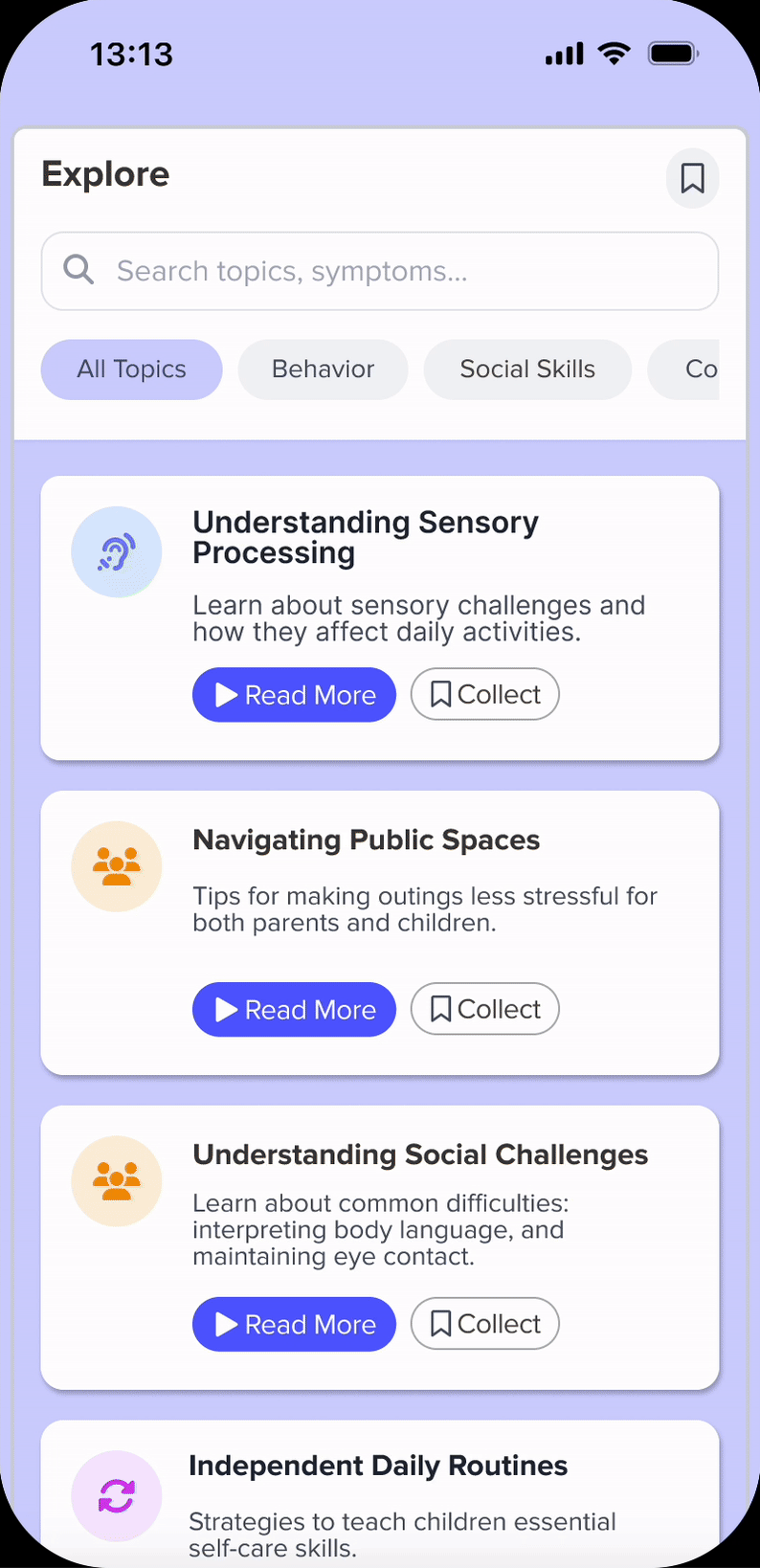Read more about Navigating Public Spaces
Screen dimensions: 760x1568
[294, 1010]
